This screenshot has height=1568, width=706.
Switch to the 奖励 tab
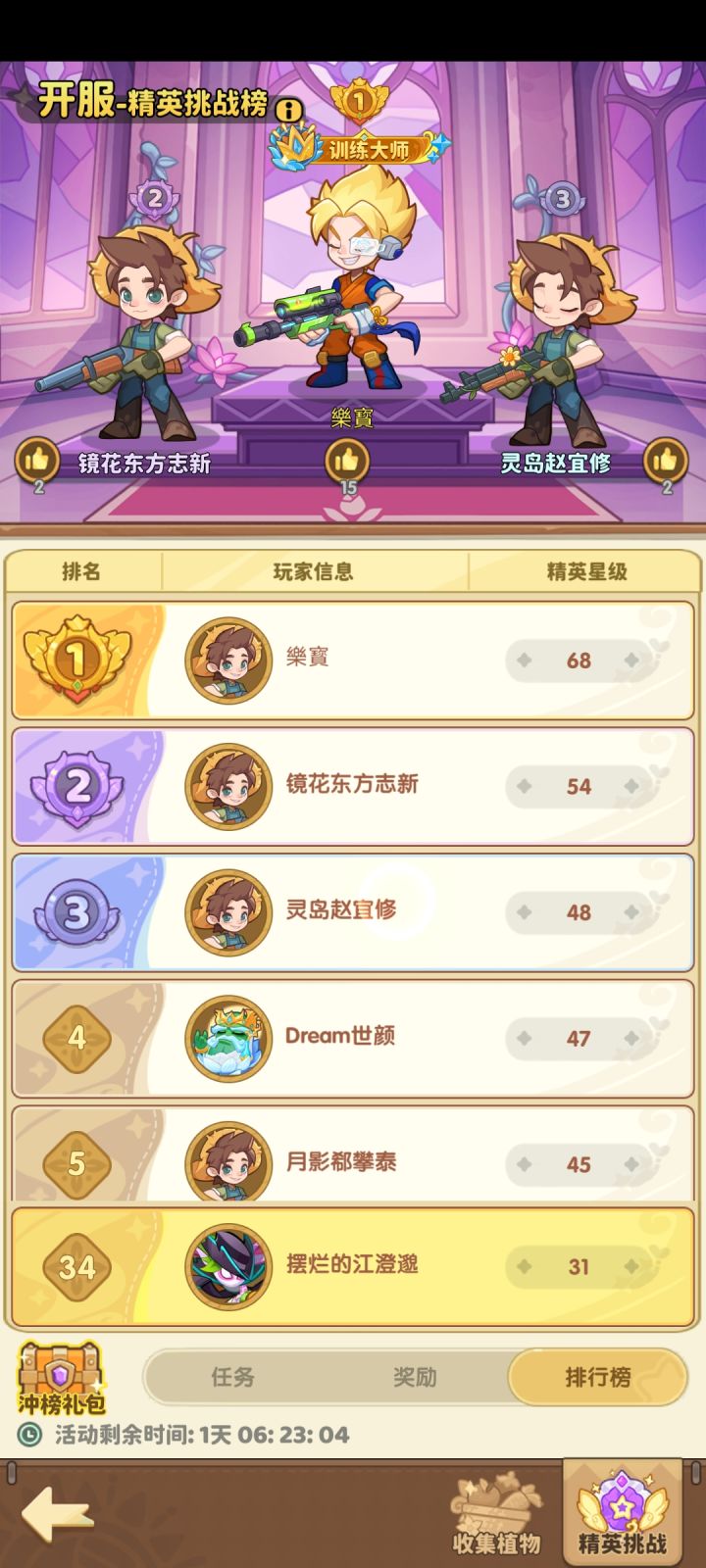[417, 1377]
